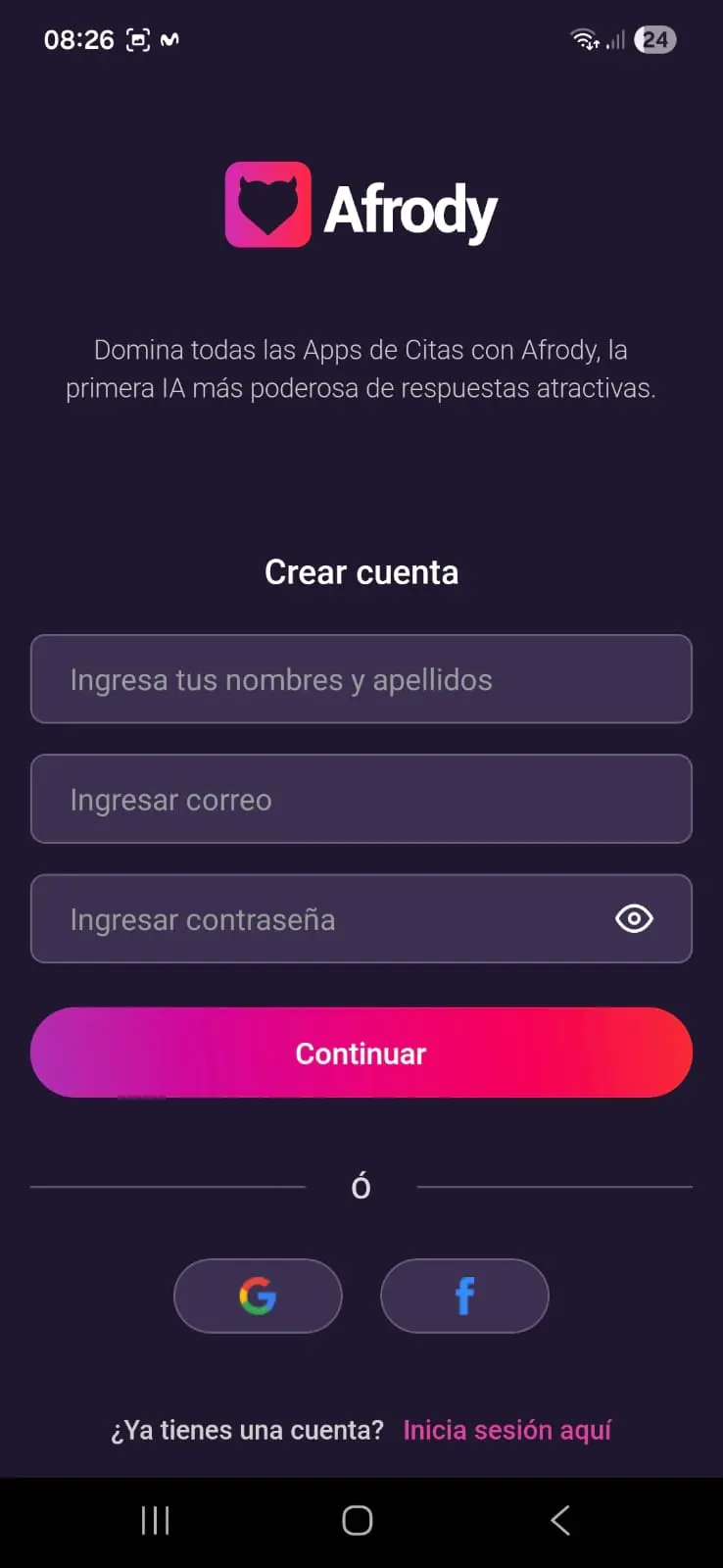Image resolution: width=723 pixels, height=1568 pixels.
Task: Sign up with the Facebook icon
Action: [463, 1296]
